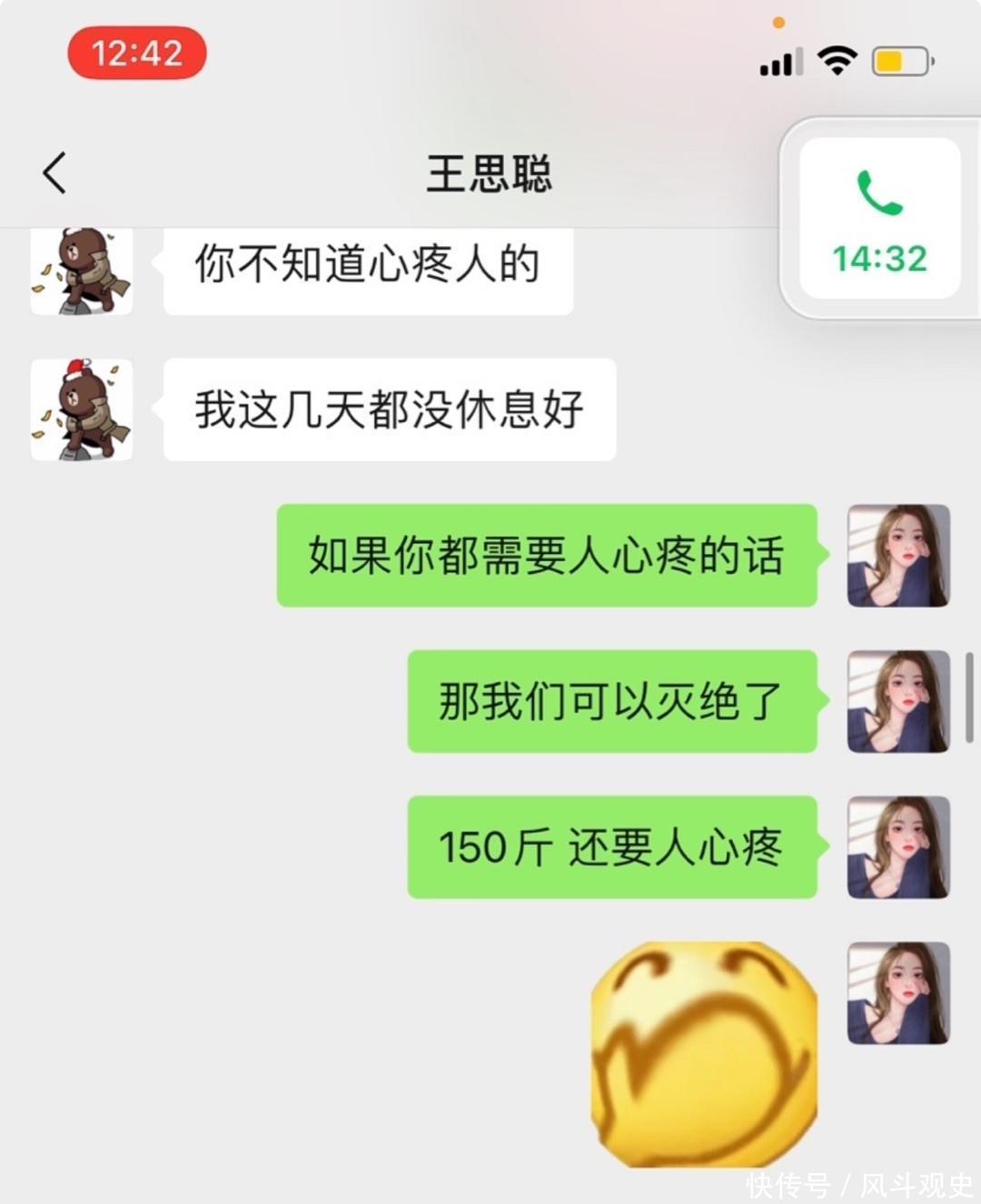The image size is (981, 1204).
Task: Tap the red 12:42 recording time indicator
Action: pos(137,54)
